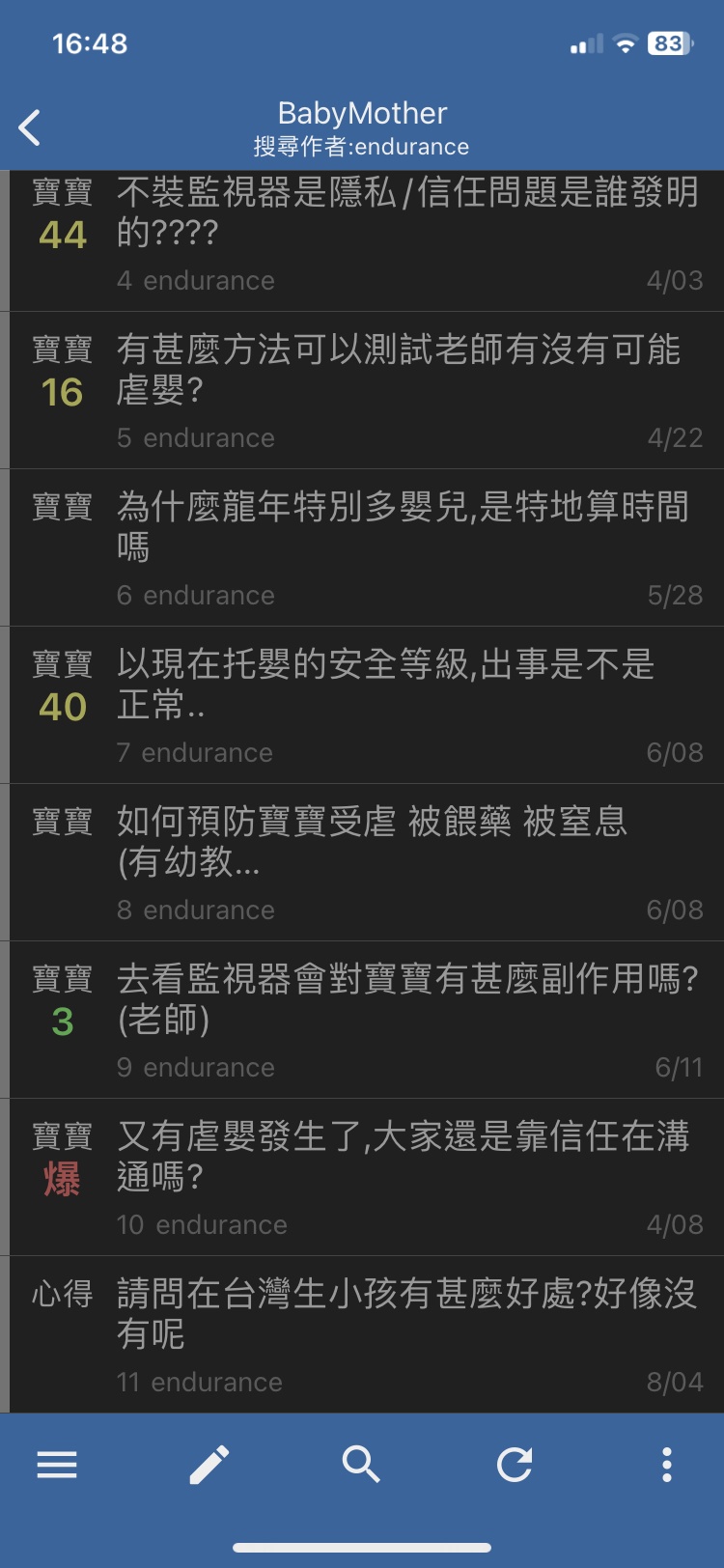The width and height of the screenshot is (724, 1568).
Task: Open post 去看監視器會對寶寶有甚麼副作用嗎
Action: (366, 1020)
